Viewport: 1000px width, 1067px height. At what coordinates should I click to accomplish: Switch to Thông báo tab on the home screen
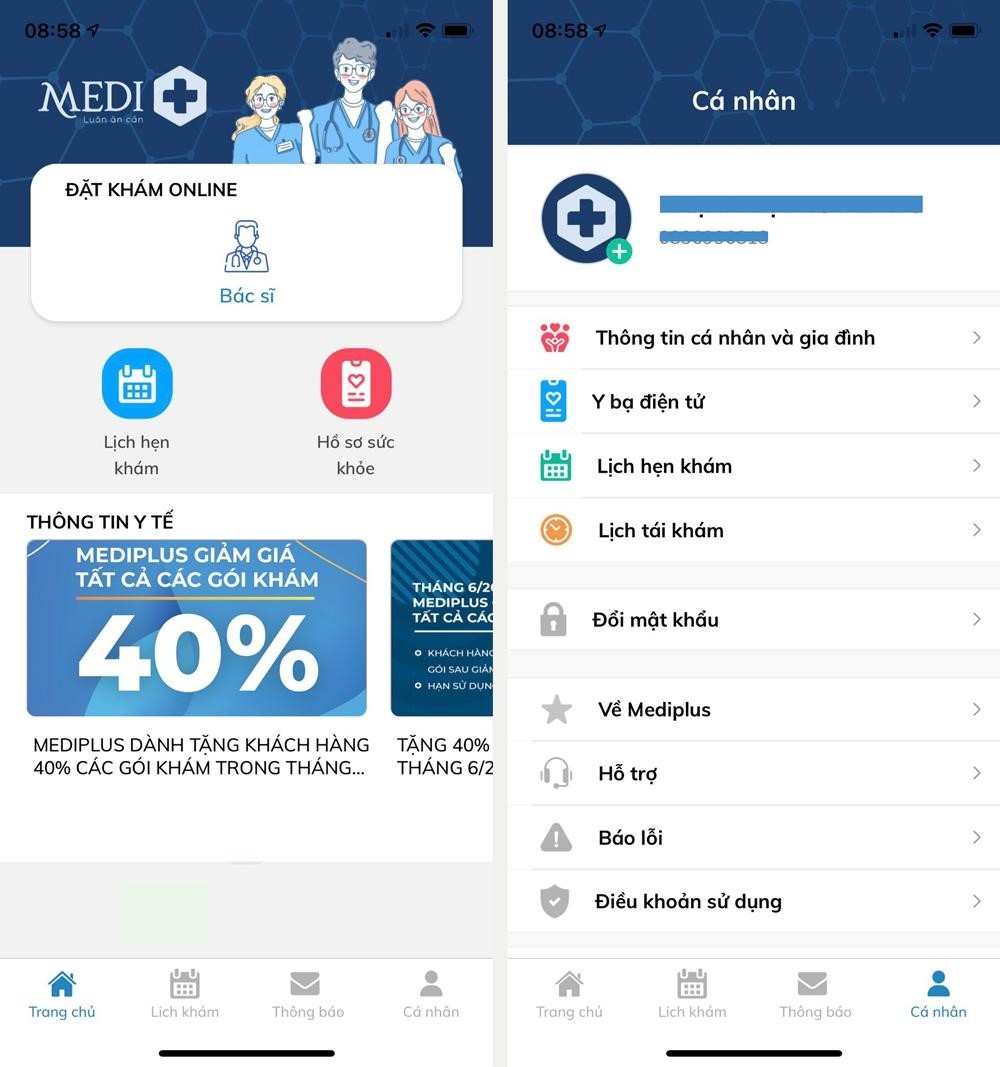(x=307, y=994)
